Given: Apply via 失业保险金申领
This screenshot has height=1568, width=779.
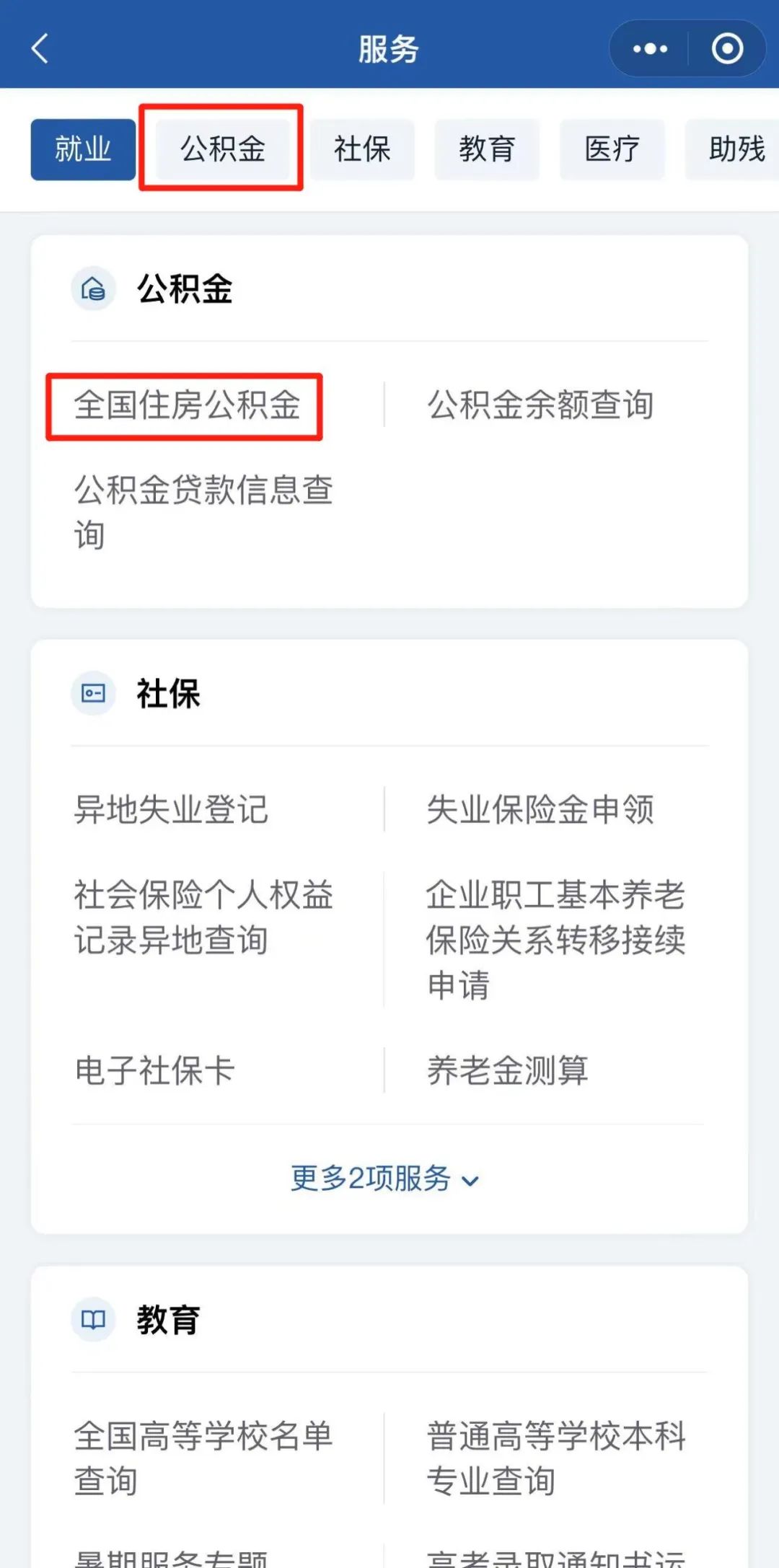Looking at the screenshot, I should point(540,809).
